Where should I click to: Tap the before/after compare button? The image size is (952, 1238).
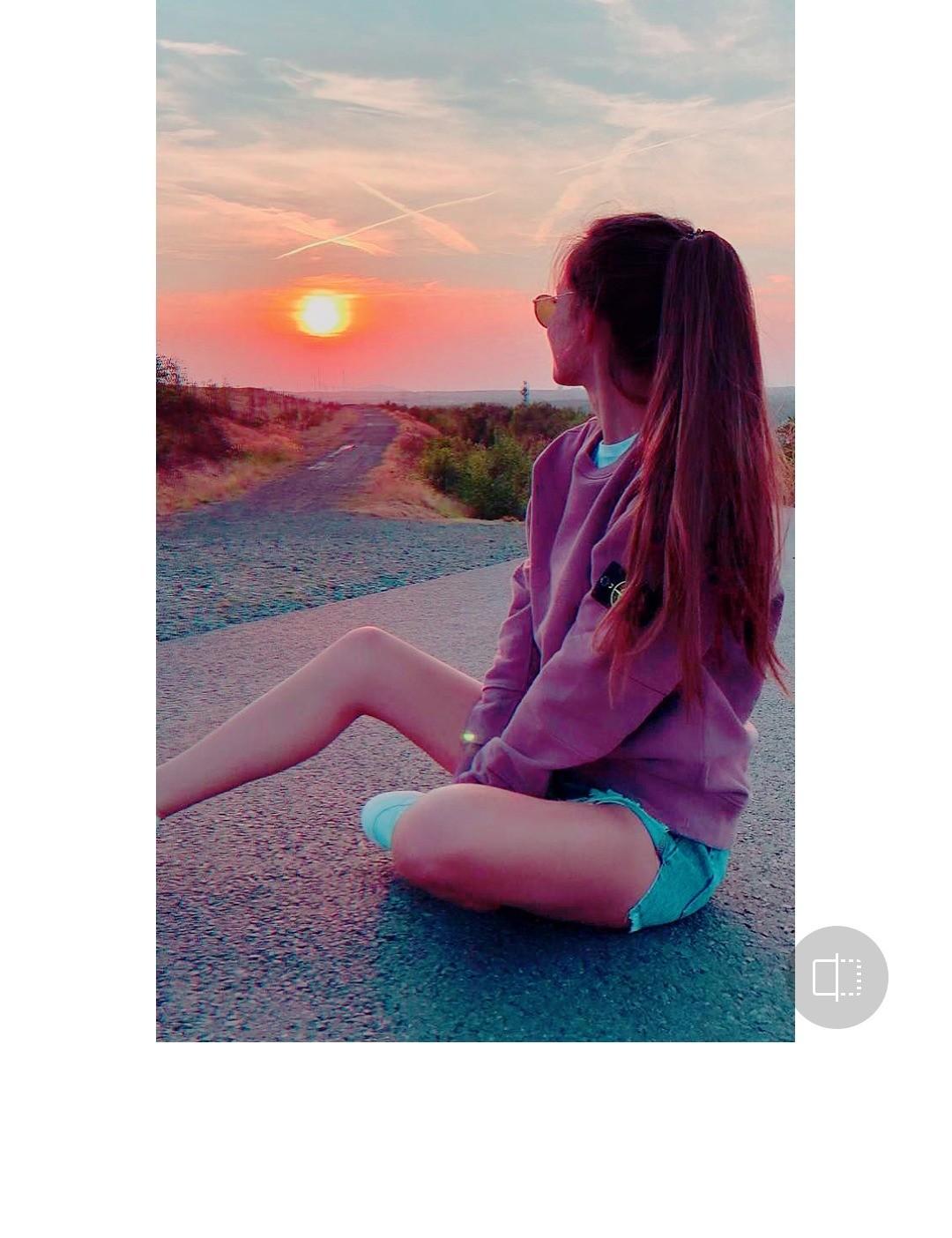tap(837, 977)
